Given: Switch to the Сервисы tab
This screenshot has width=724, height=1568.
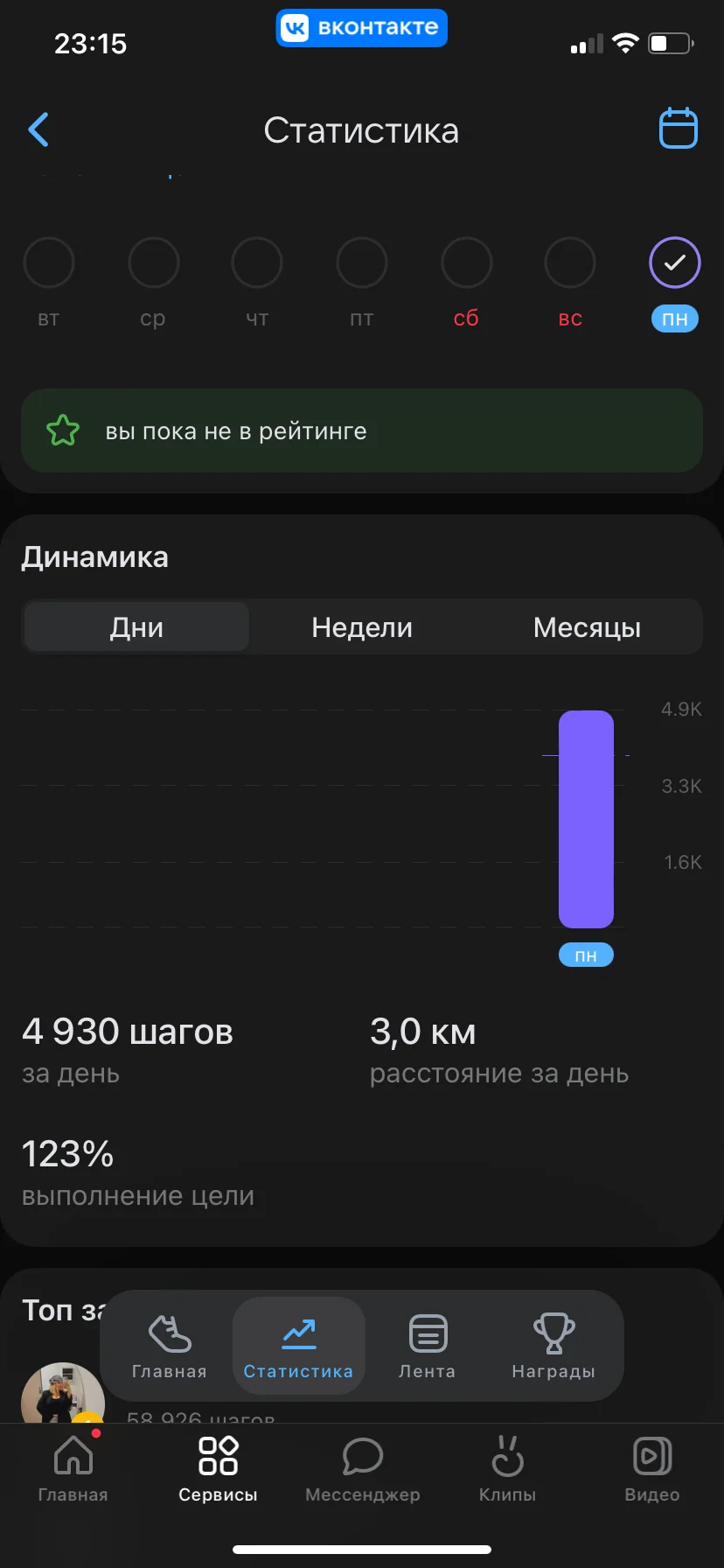Looking at the screenshot, I should coord(218,1468).
